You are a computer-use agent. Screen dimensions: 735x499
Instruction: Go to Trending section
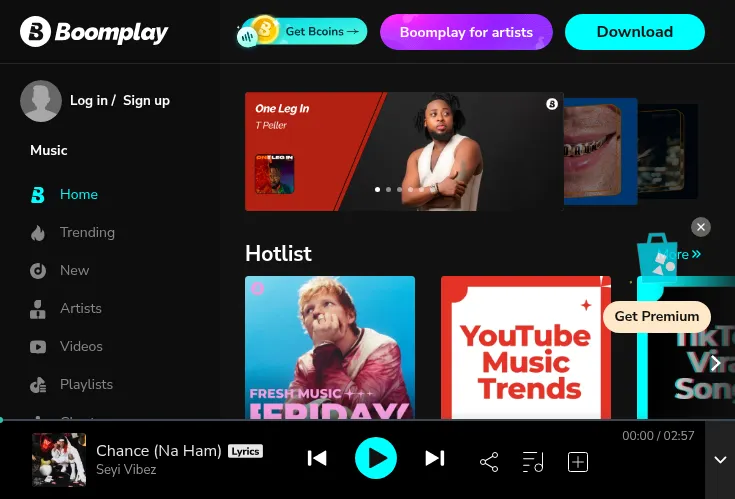coord(87,232)
